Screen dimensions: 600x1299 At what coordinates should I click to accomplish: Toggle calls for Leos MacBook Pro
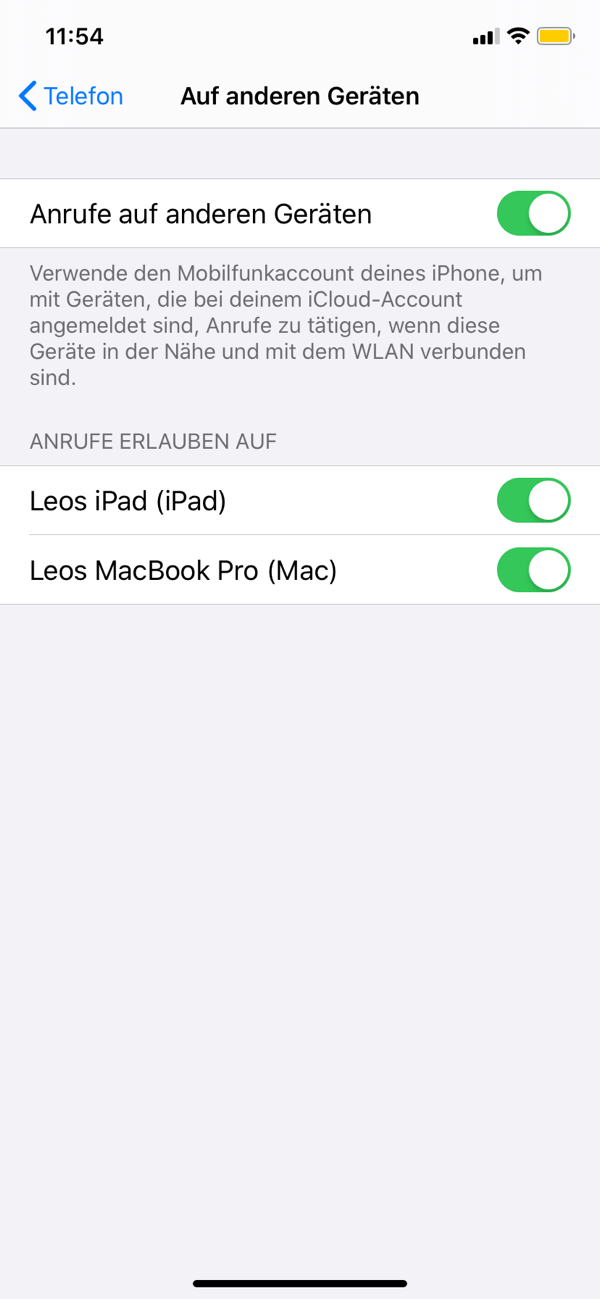click(533, 570)
